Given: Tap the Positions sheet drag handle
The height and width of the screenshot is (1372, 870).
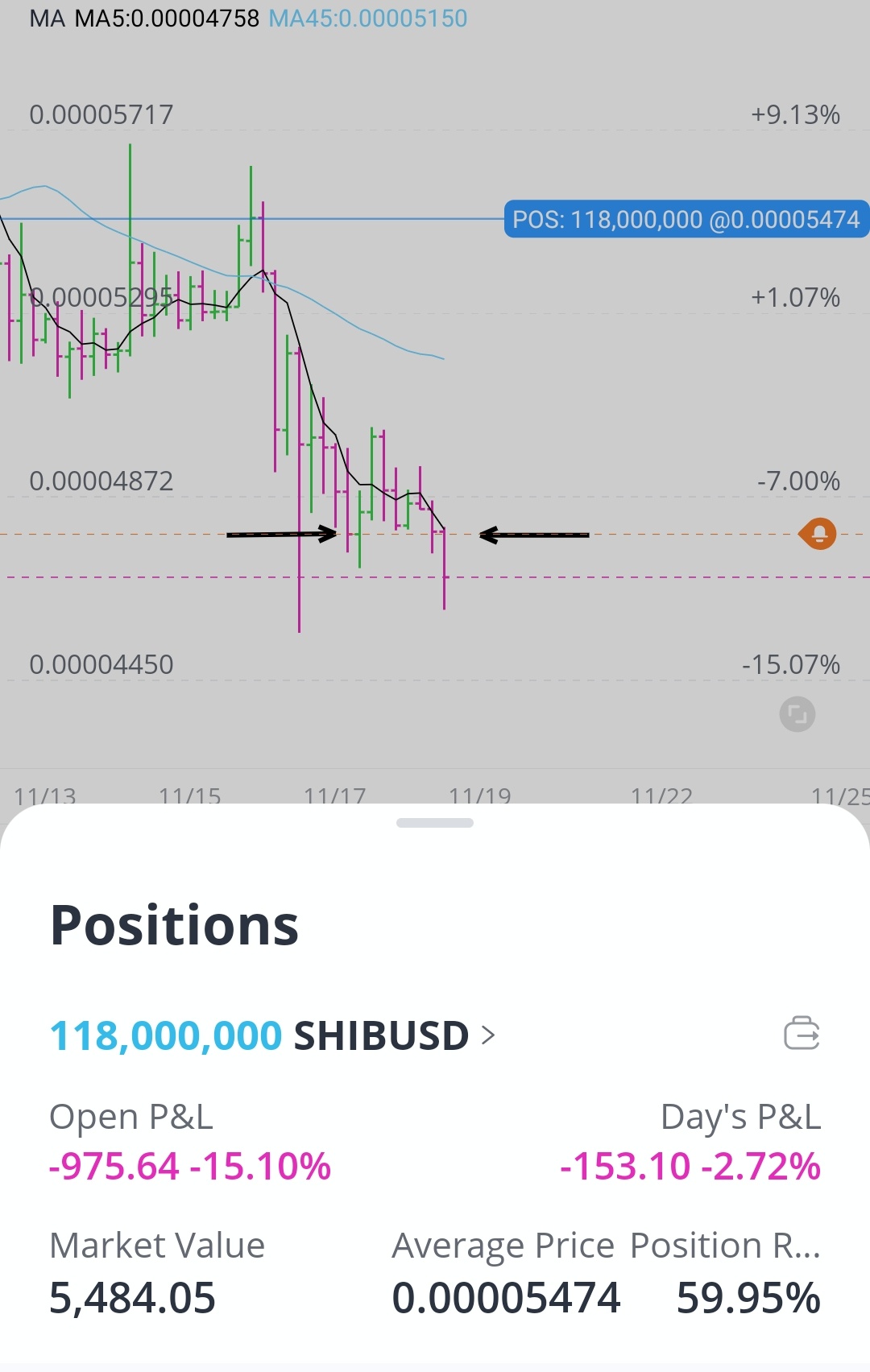Looking at the screenshot, I should coord(435,823).
